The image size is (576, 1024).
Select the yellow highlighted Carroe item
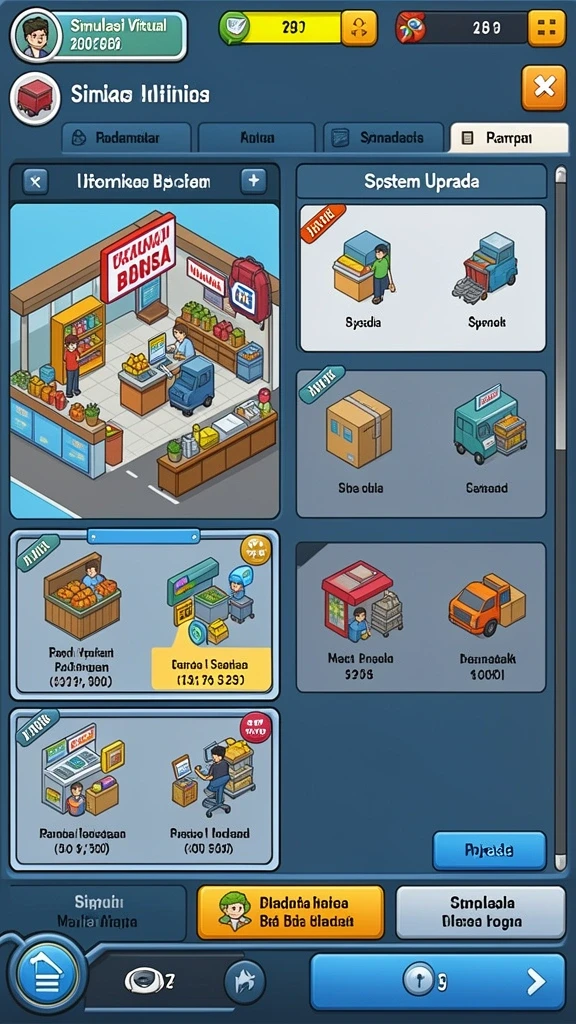[211, 669]
